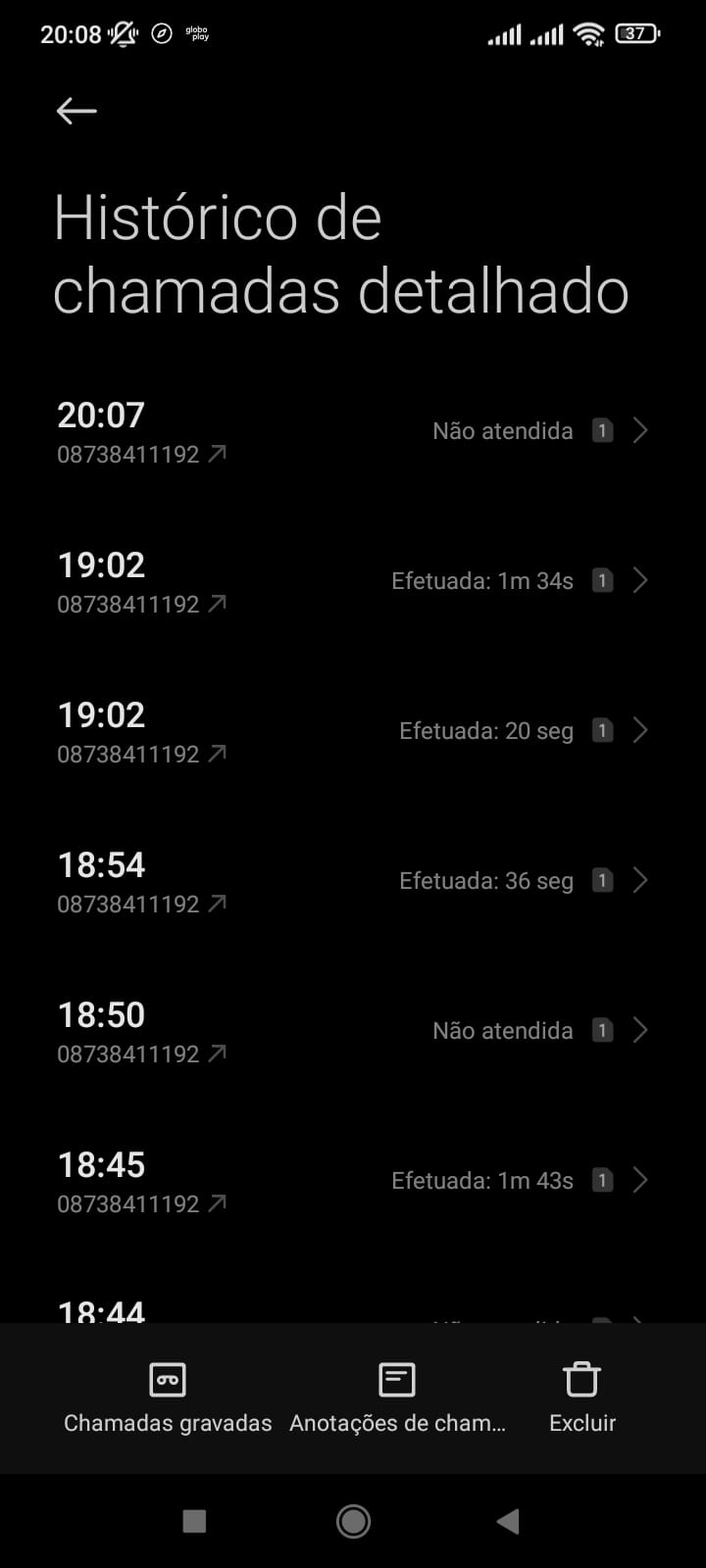Open the 18:50 unanswered call entry
Image resolution: width=706 pixels, height=1568 pixels.
(x=353, y=1031)
